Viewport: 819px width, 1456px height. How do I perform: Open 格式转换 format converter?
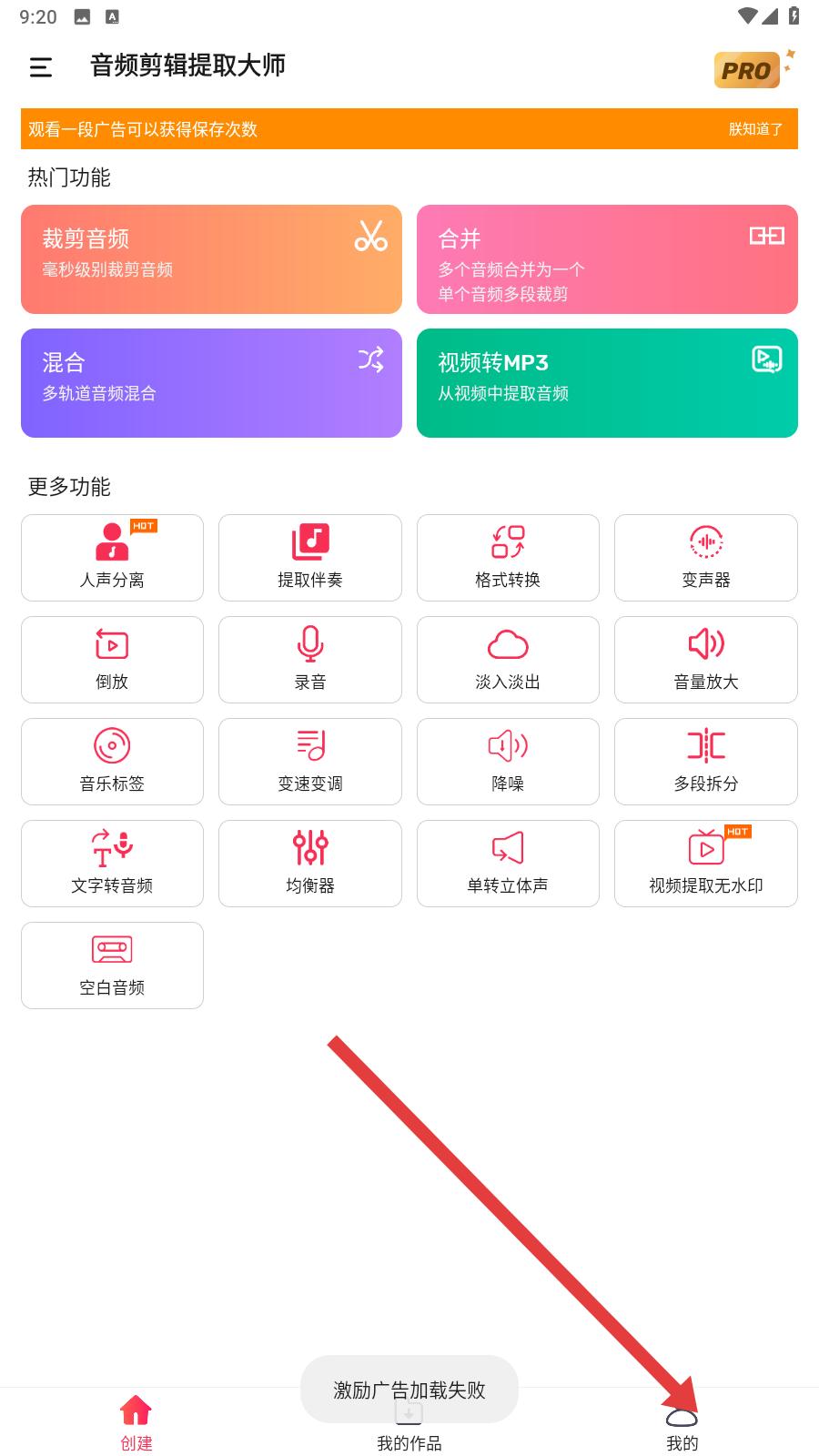pos(508,558)
